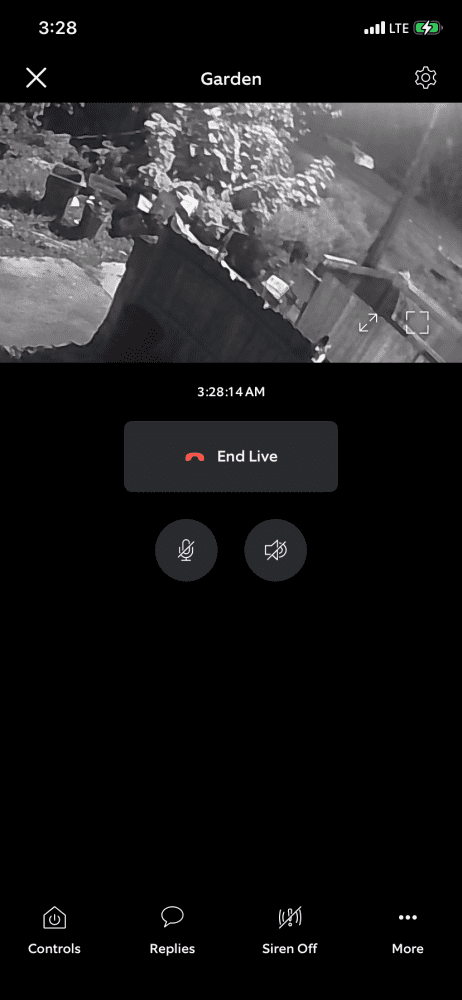Expand the video with the arrows icon
462x1000 pixels.
click(368, 323)
